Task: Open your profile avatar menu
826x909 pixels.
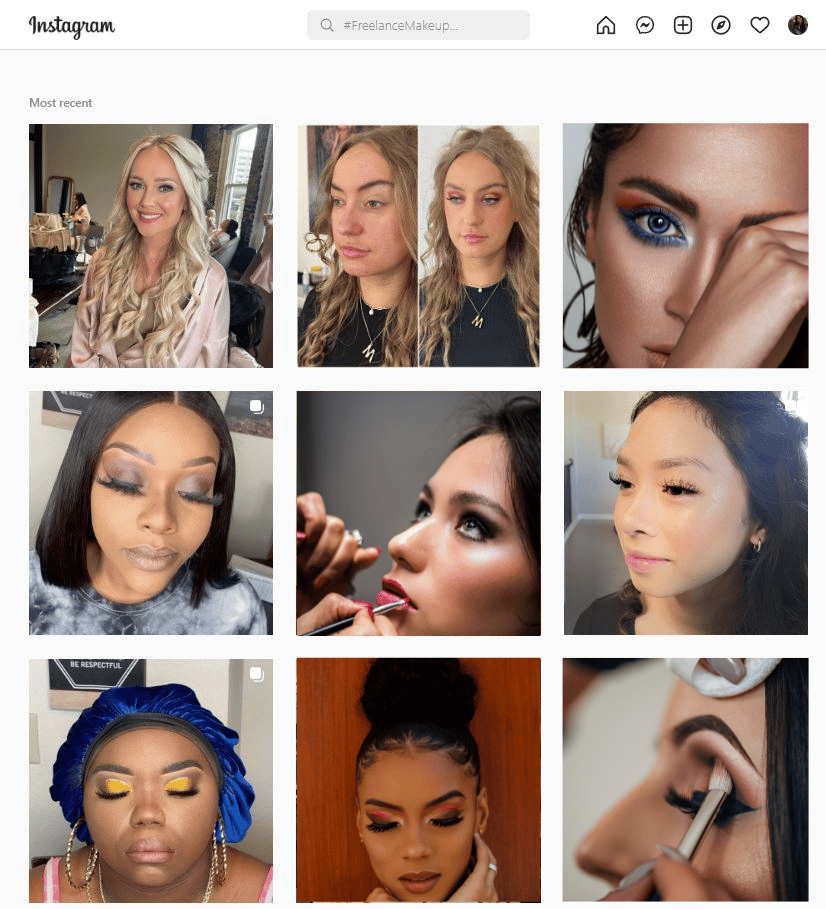Action: 798,25
